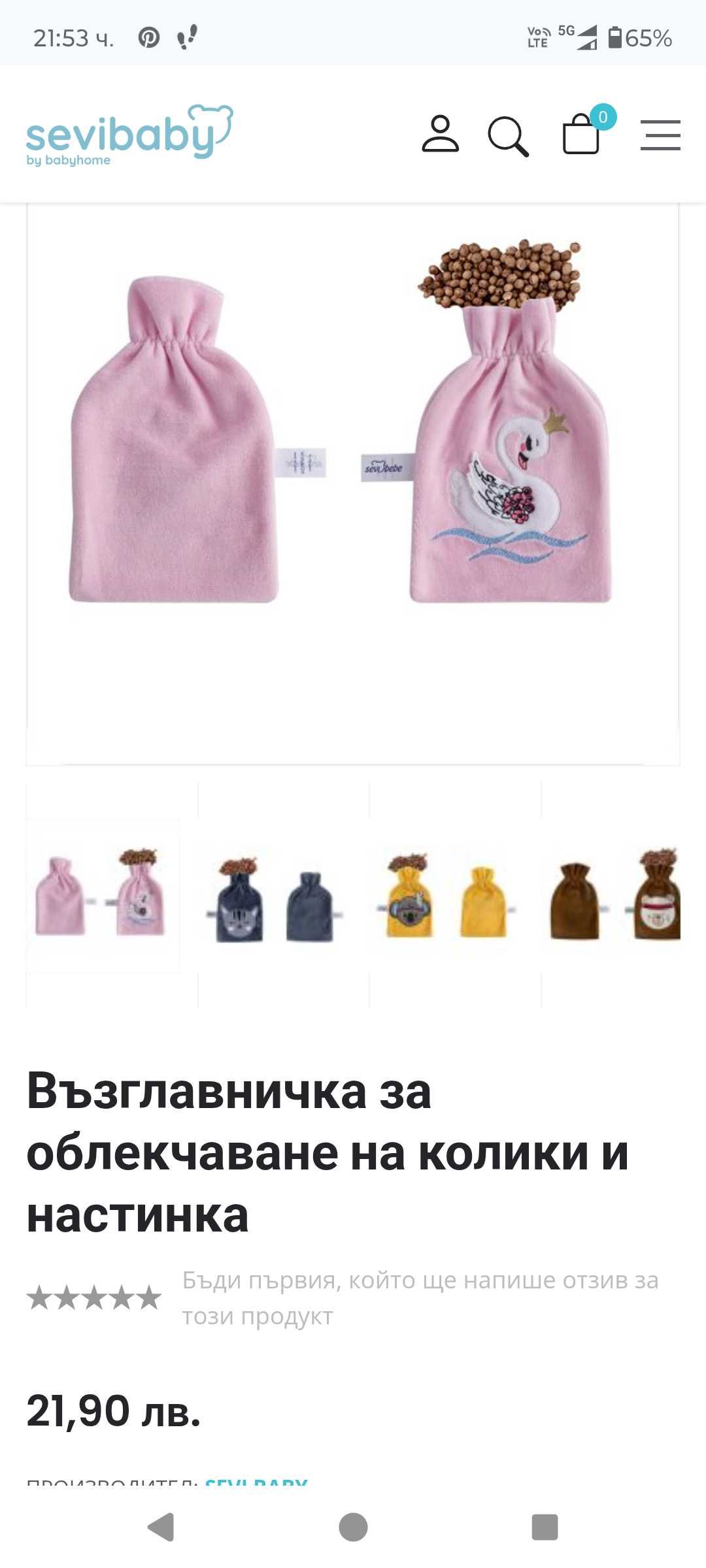Image resolution: width=706 pixels, height=1568 pixels.
Task: Open the user account icon
Action: click(x=440, y=135)
